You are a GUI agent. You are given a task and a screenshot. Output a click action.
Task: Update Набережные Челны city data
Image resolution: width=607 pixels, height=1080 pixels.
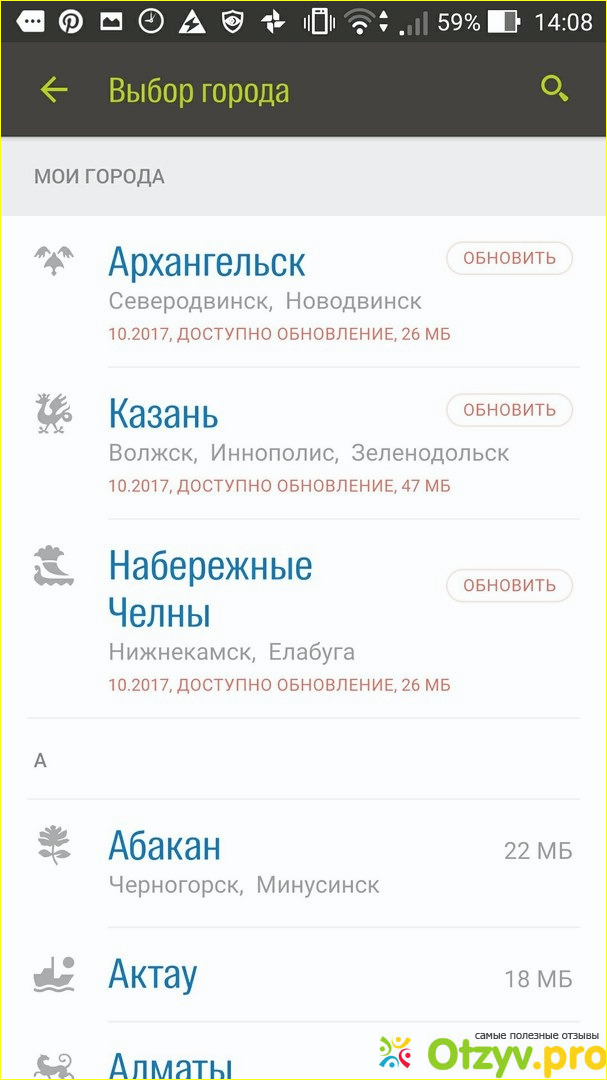[509, 585]
